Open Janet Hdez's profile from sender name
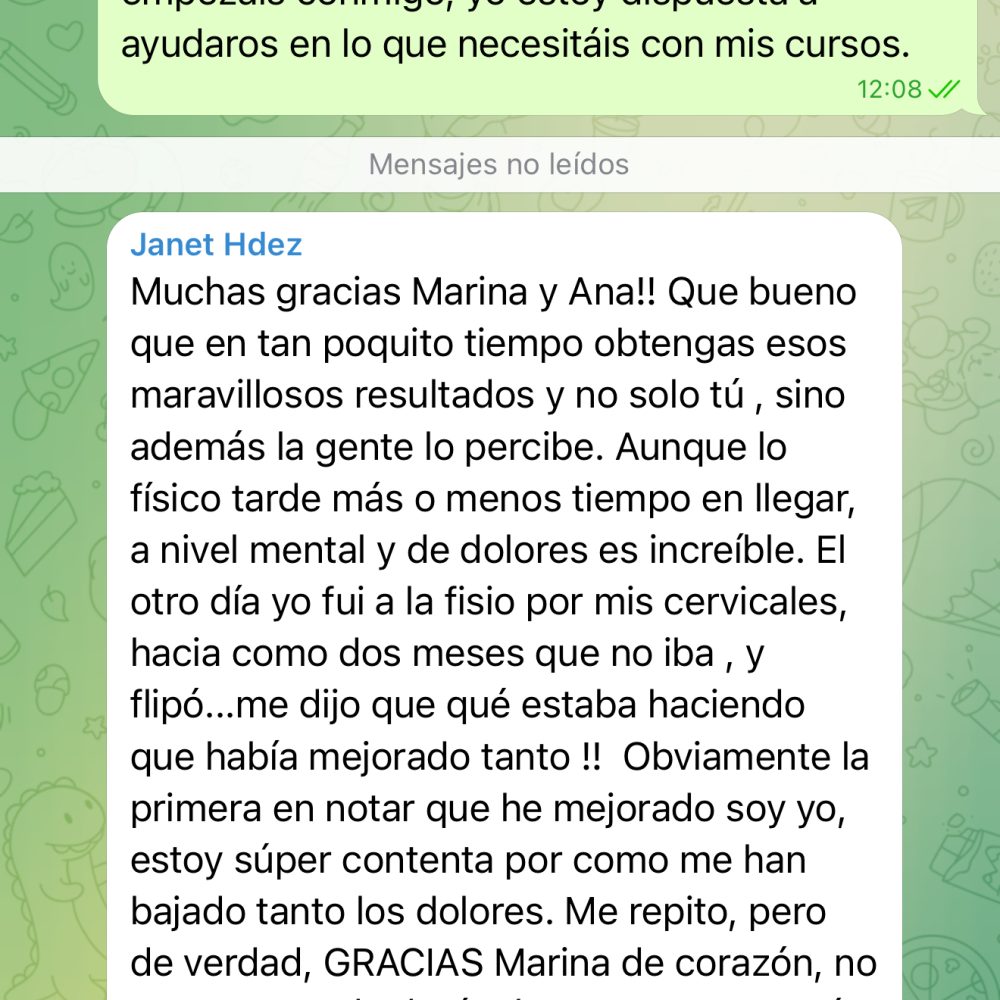This screenshot has width=1000, height=1000. coord(216,245)
